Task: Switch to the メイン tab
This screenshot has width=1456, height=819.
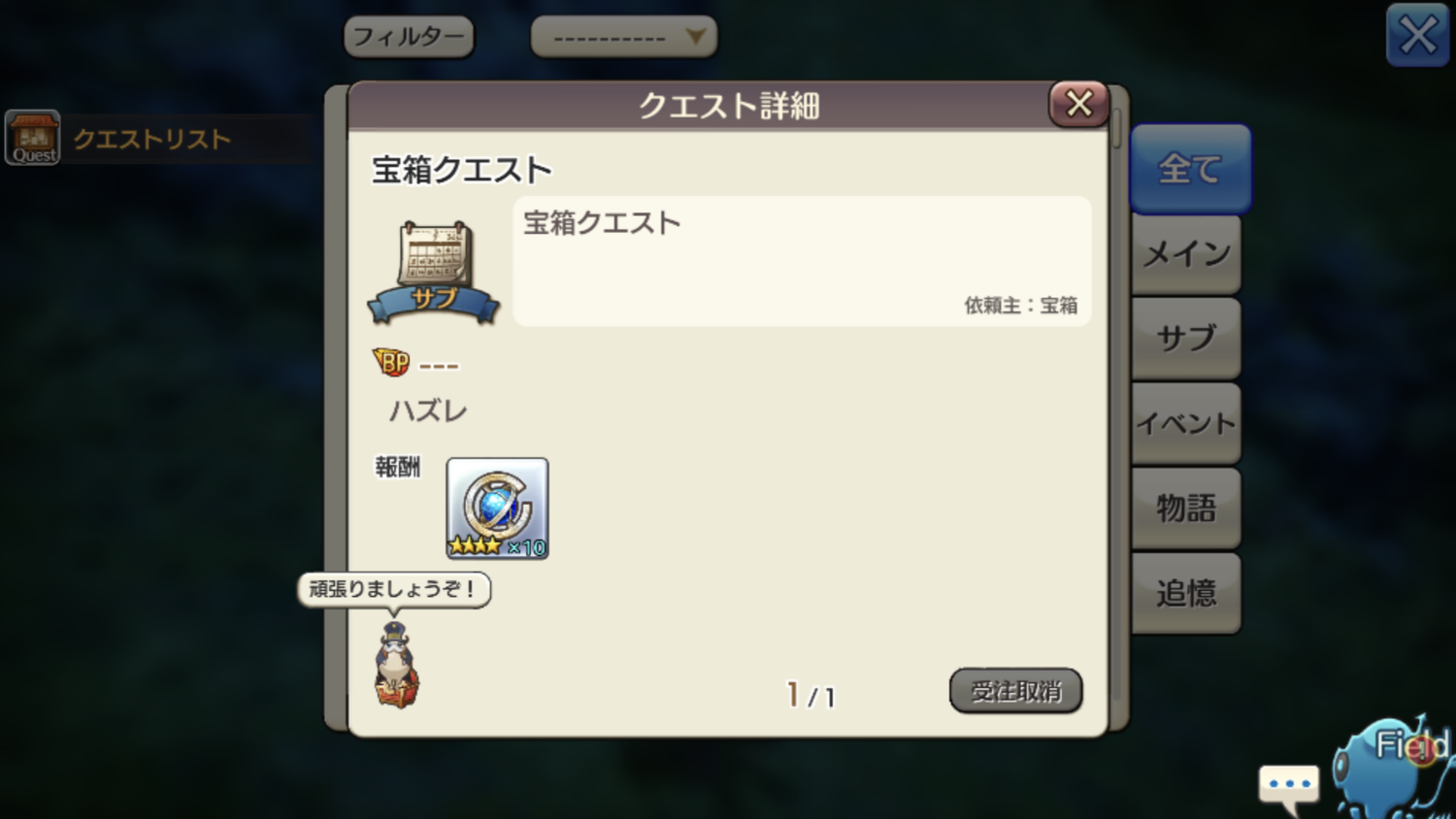Action: [1186, 254]
